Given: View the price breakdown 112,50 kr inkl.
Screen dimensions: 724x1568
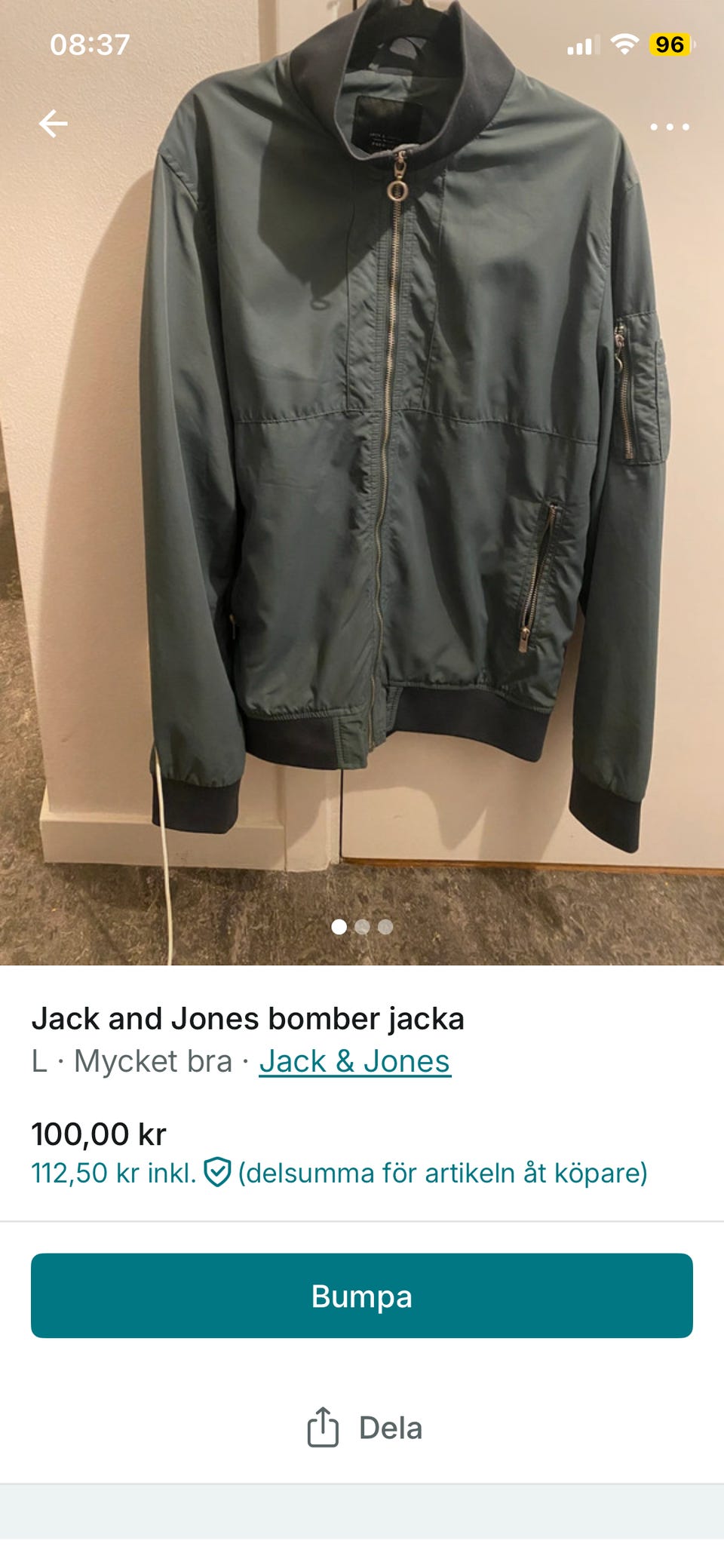Looking at the screenshot, I should click(339, 1173).
